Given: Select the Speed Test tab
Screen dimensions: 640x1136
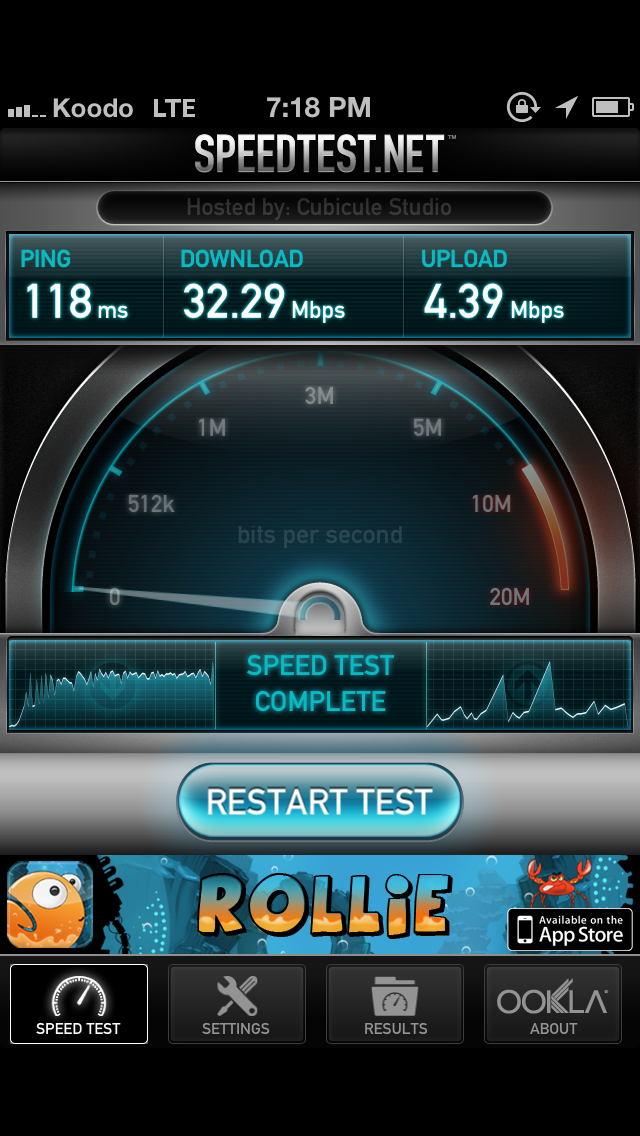Looking at the screenshot, I should [x=79, y=1004].
